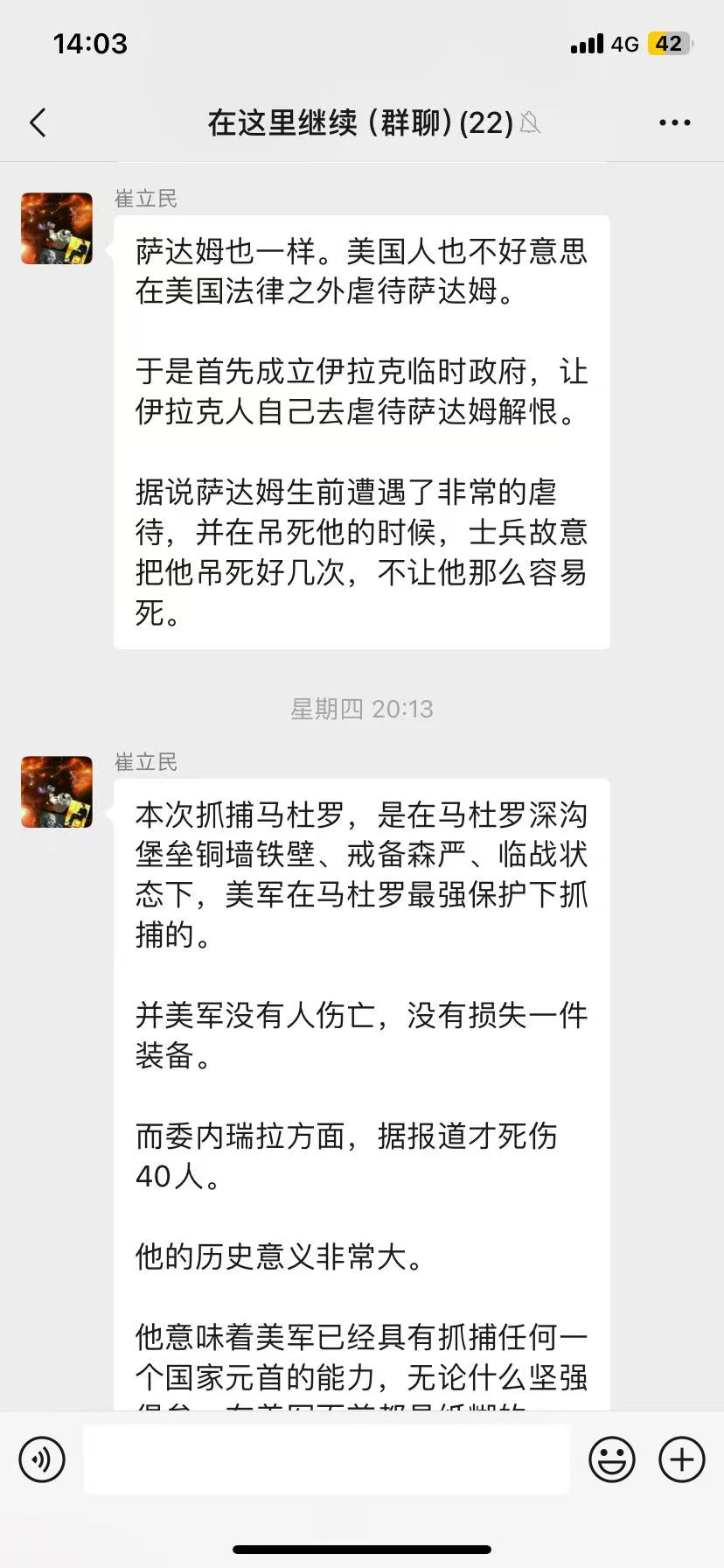Open 崔立民's avatar beside the 马杜罗 message

point(57,792)
